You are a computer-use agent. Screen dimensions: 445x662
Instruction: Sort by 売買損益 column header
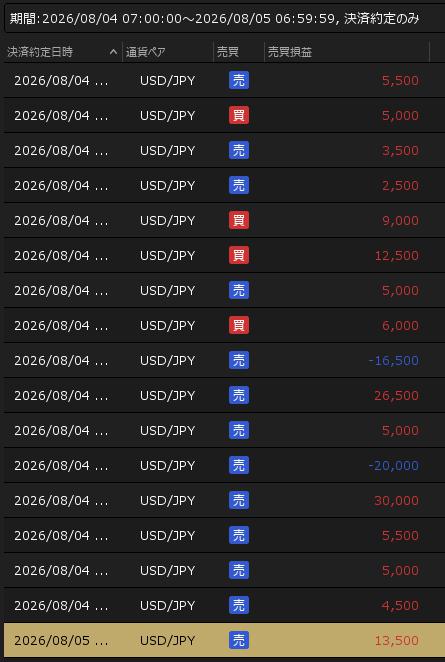[347, 52]
